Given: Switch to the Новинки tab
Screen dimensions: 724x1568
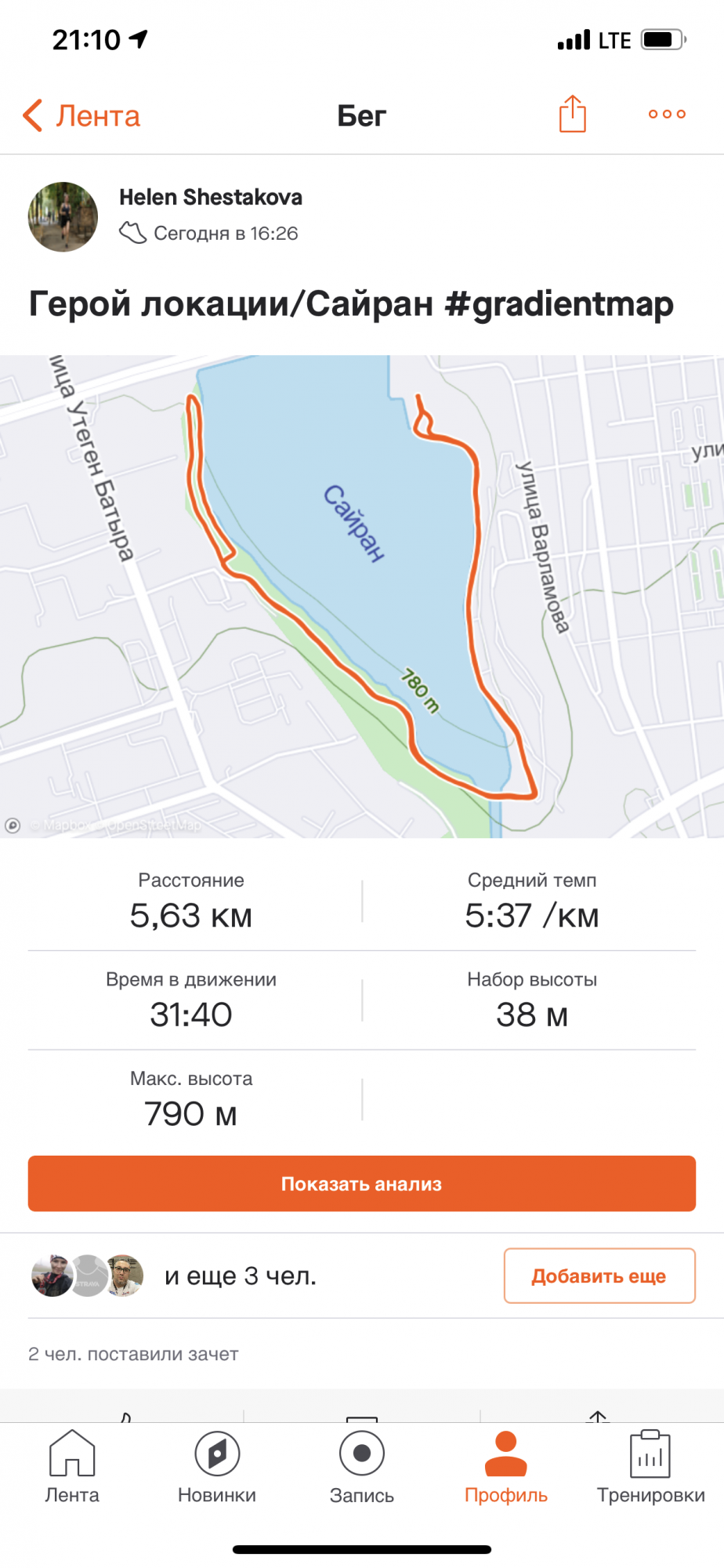Looking at the screenshot, I should pyautogui.click(x=217, y=1466).
